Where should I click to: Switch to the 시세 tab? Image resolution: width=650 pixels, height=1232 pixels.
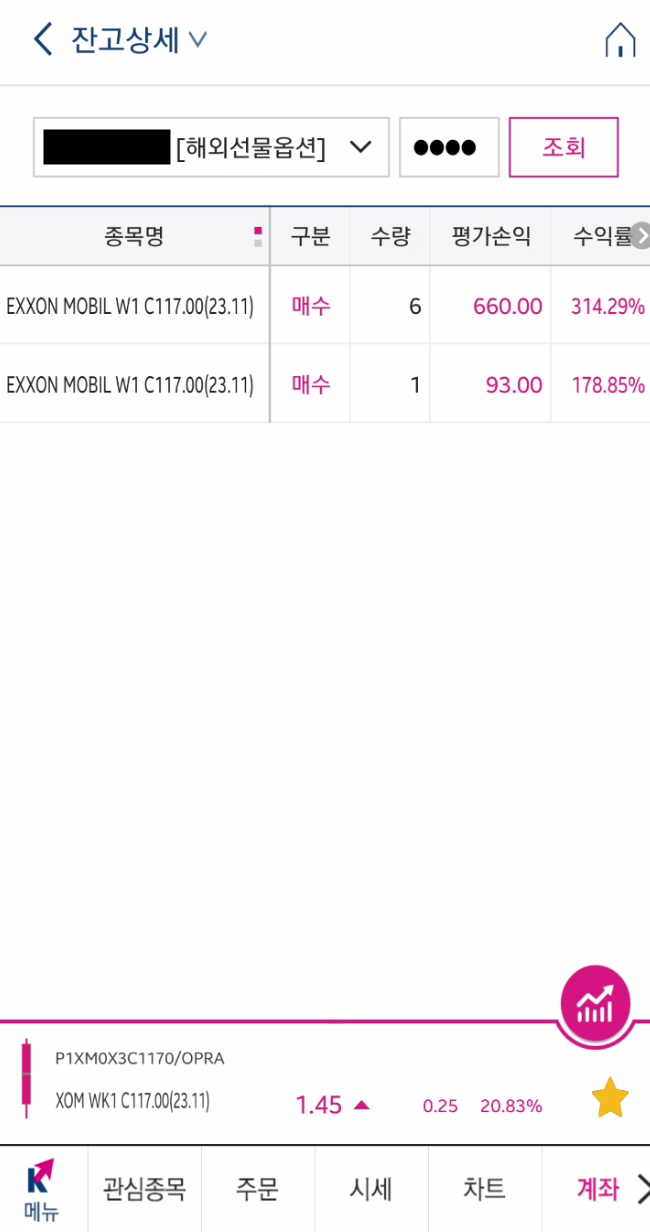pyautogui.click(x=371, y=1189)
